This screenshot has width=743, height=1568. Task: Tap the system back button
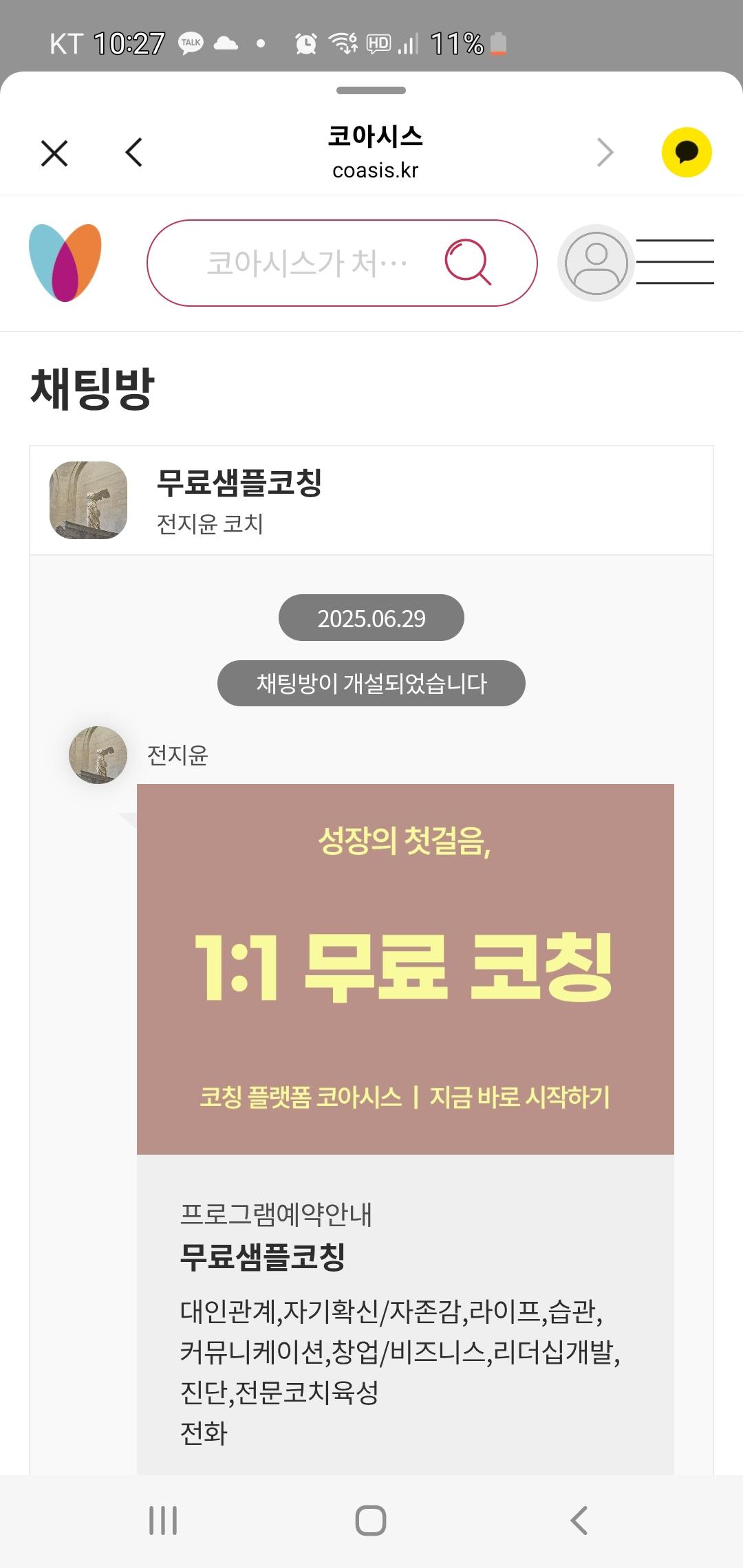[579, 1521]
